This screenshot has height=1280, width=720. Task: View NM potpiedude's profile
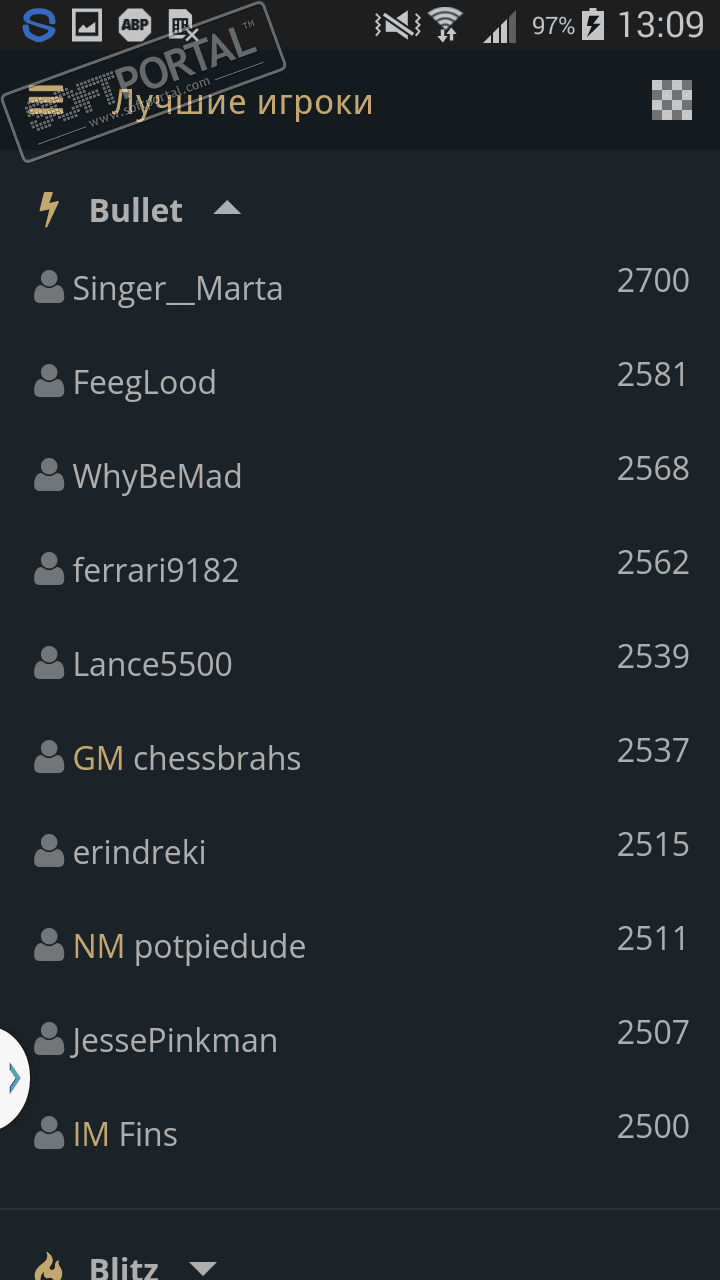189,947
